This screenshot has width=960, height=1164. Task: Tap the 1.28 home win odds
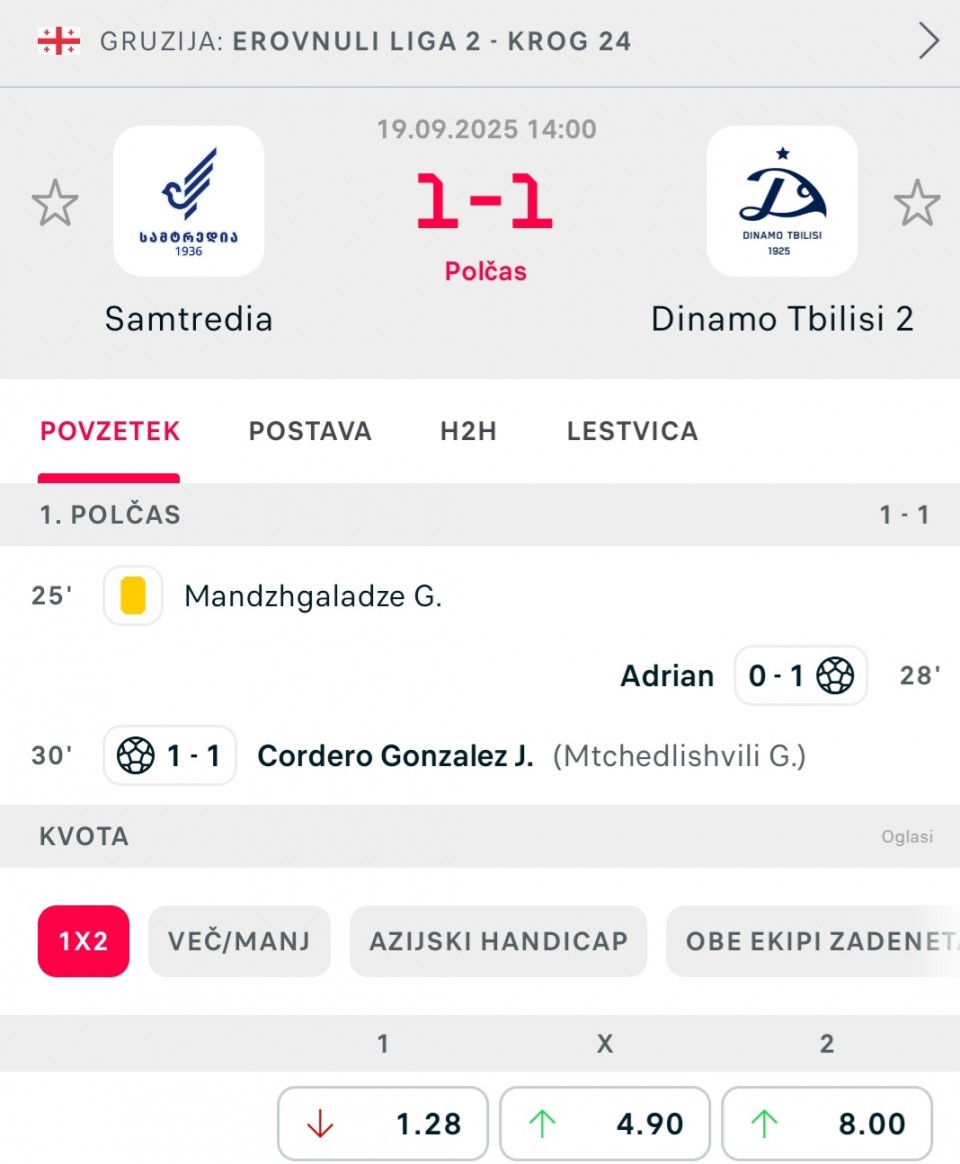tap(383, 1124)
